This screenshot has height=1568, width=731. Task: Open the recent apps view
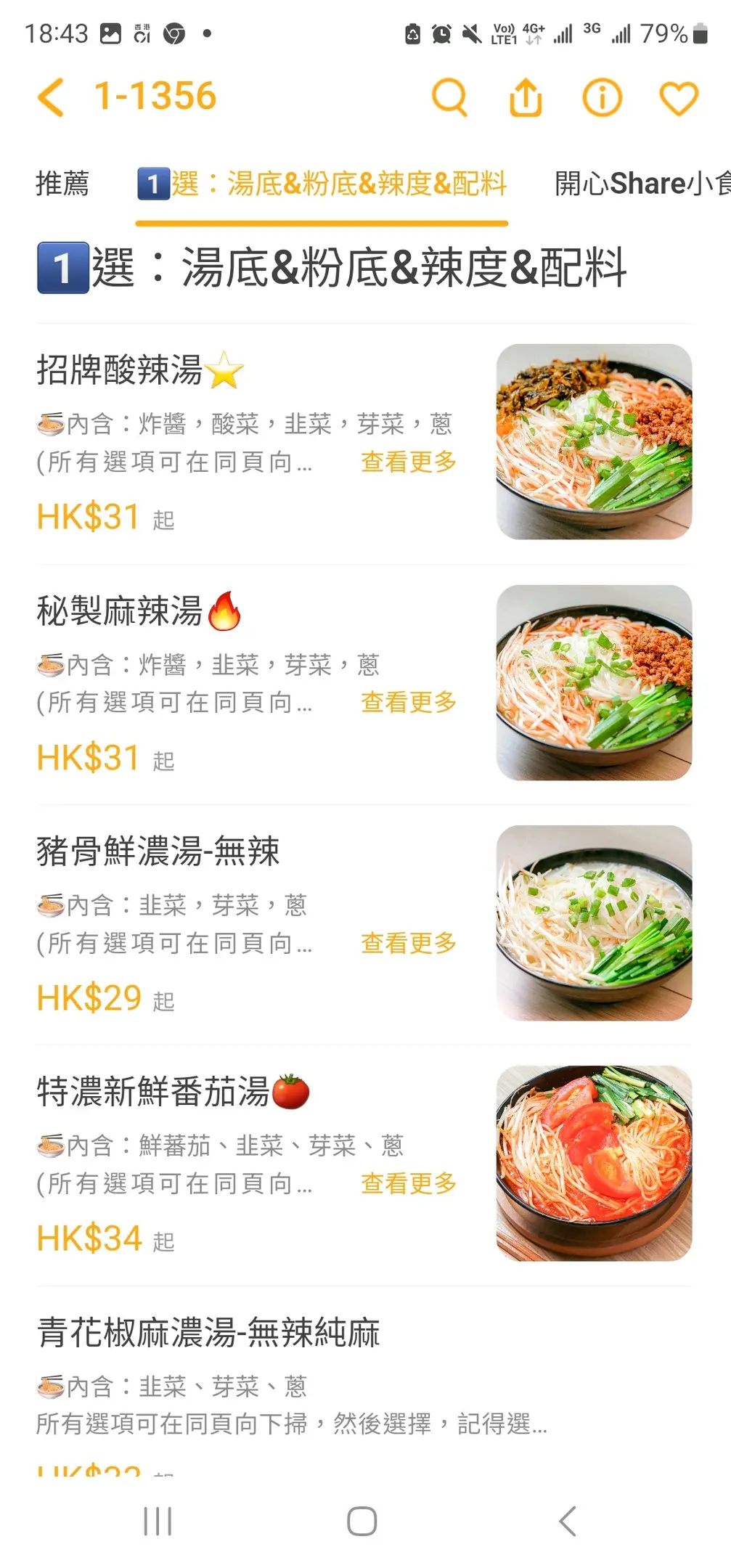[x=158, y=1522]
